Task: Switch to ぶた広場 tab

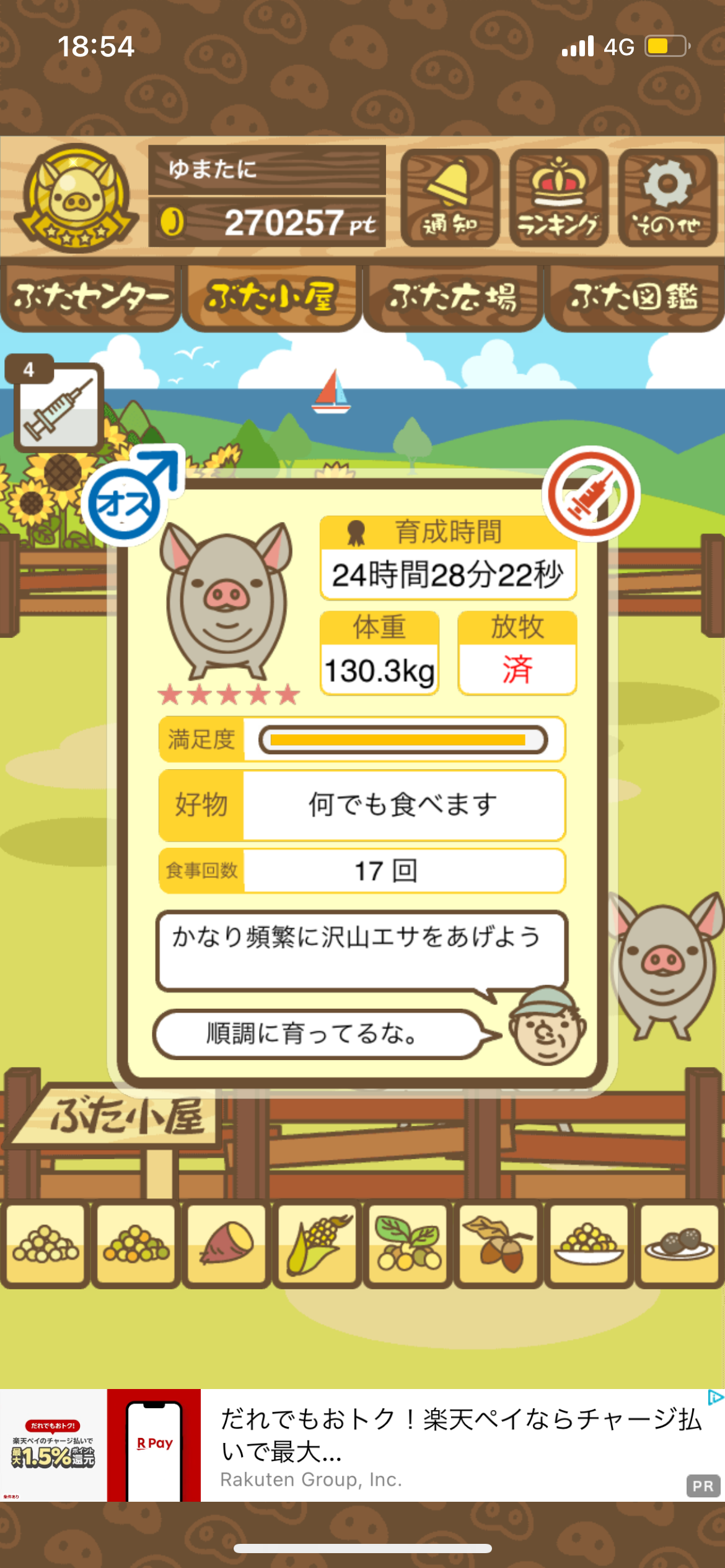Action: pos(453,298)
